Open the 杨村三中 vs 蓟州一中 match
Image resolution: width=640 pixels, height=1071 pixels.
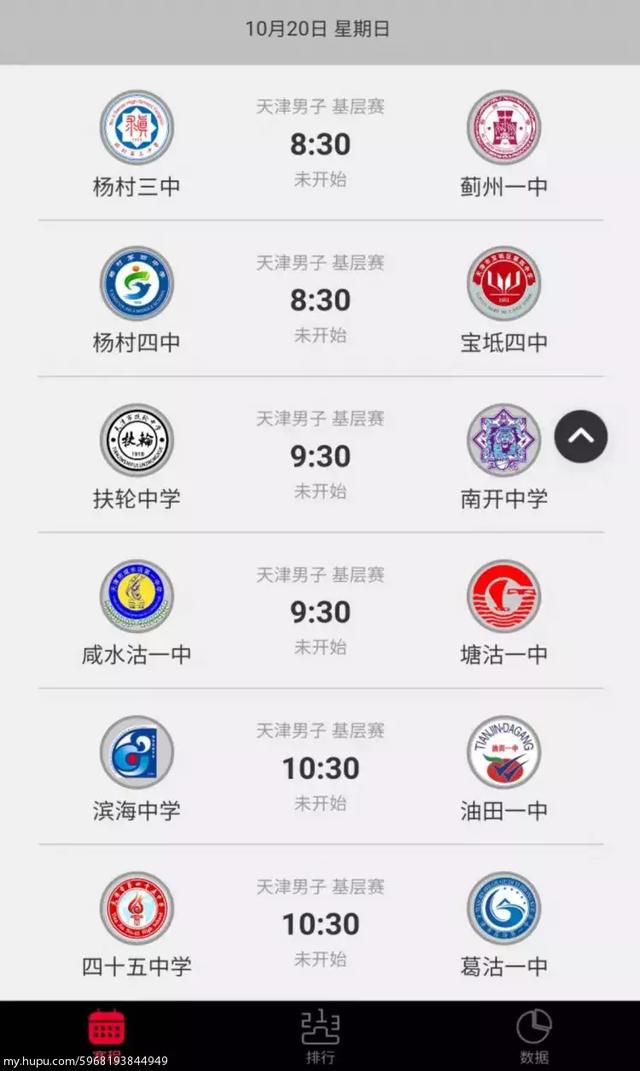320,144
